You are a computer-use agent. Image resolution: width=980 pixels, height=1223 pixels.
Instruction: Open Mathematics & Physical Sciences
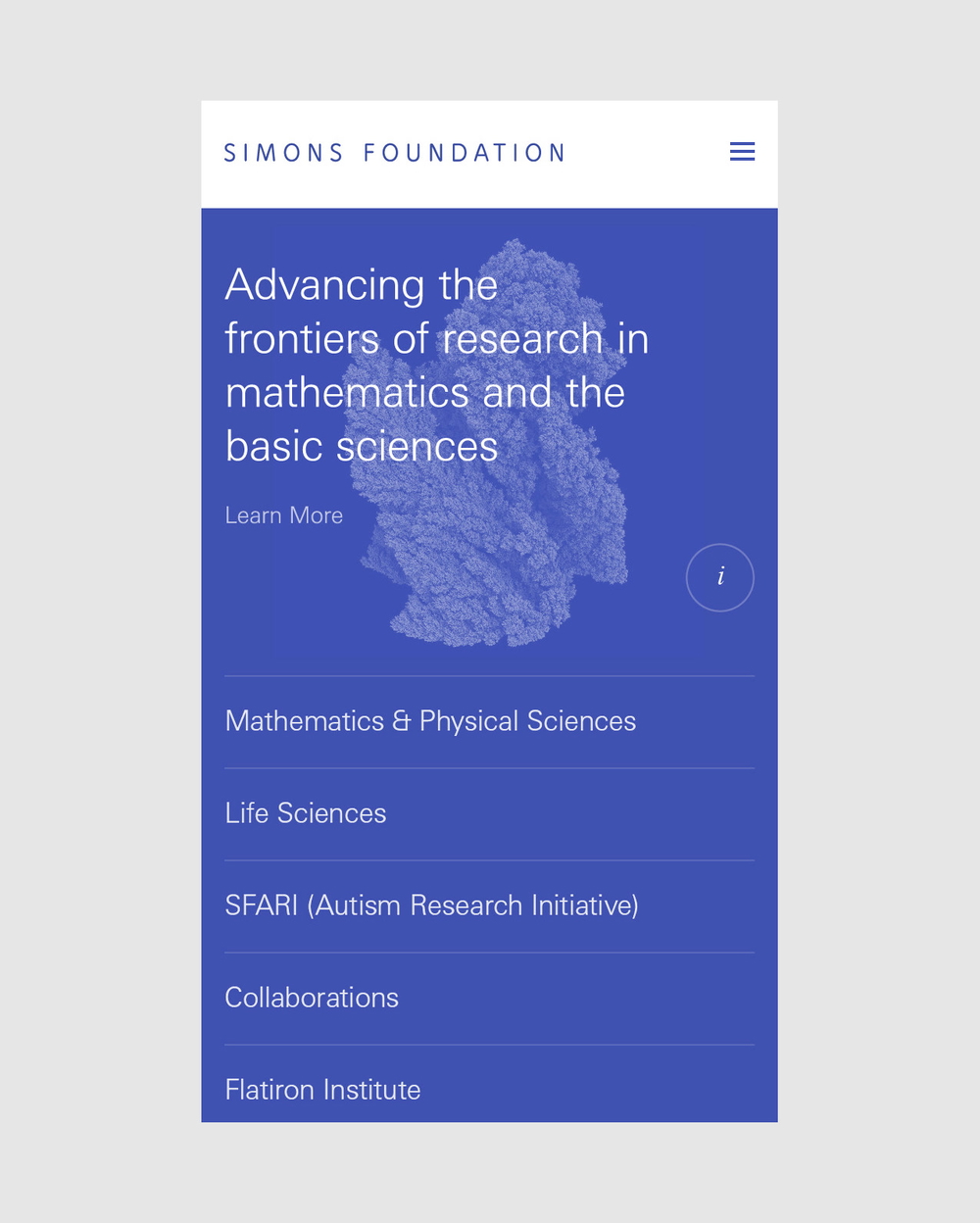coord(430,721)
